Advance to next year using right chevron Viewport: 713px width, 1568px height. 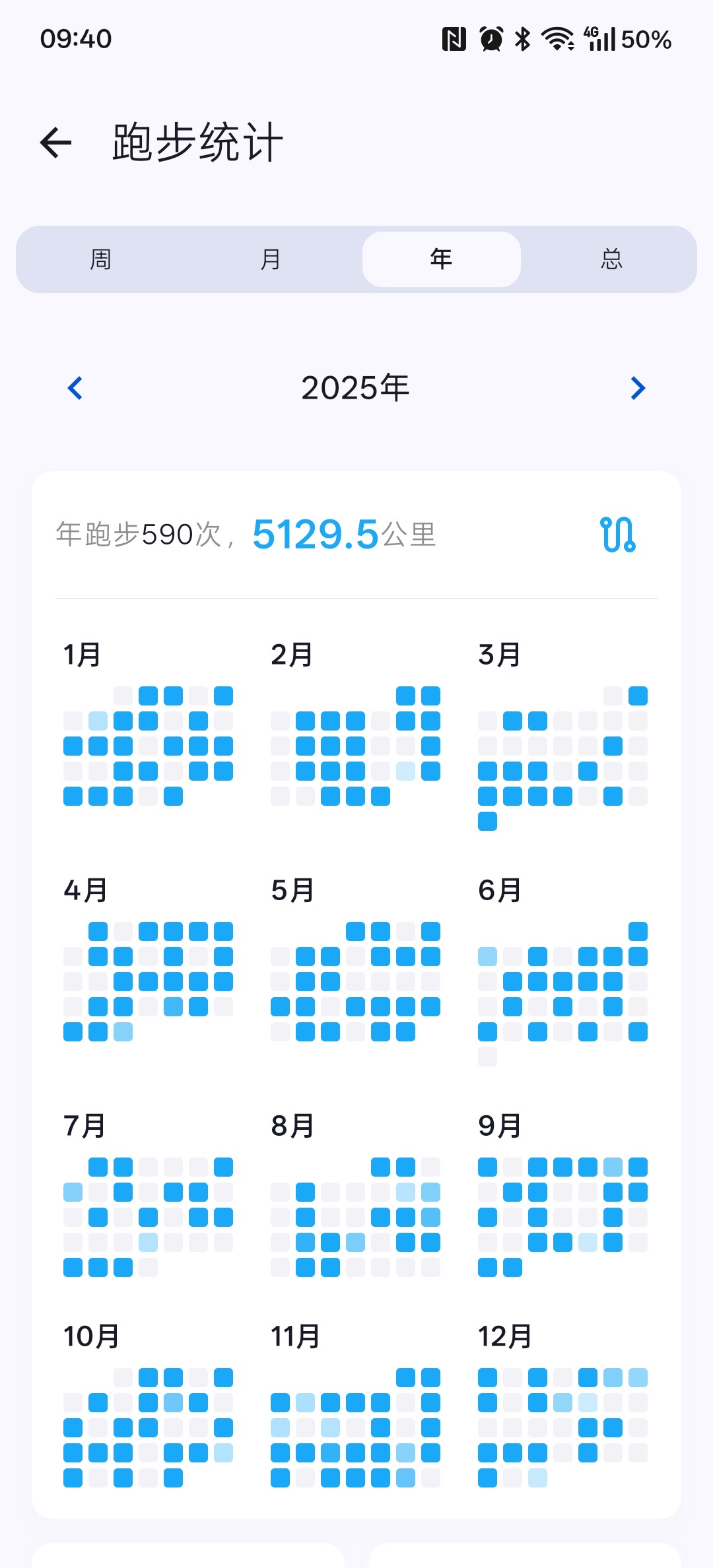pos(636,389)
